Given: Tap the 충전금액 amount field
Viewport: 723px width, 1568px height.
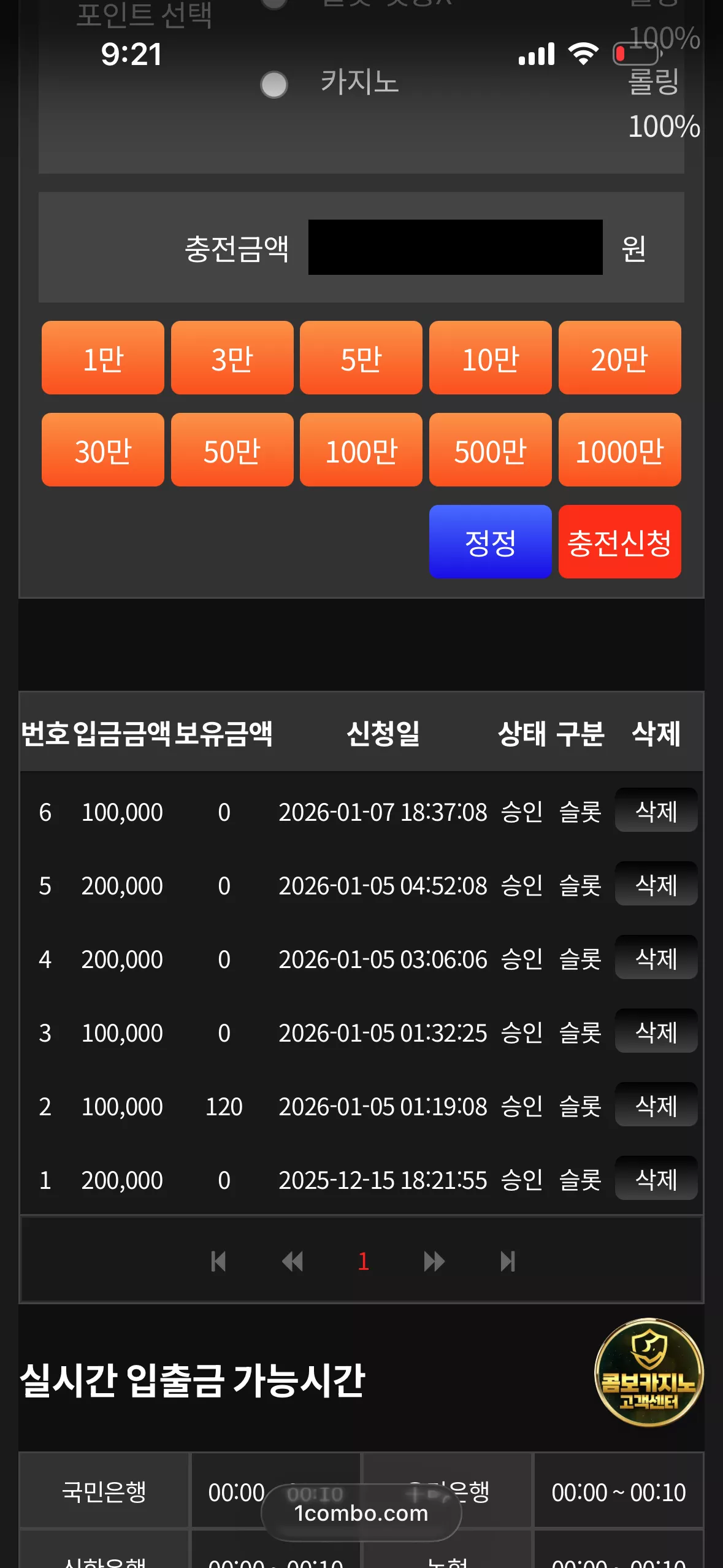Looking at the screenshot, I should pyautogui.click(x=455, y=247).
